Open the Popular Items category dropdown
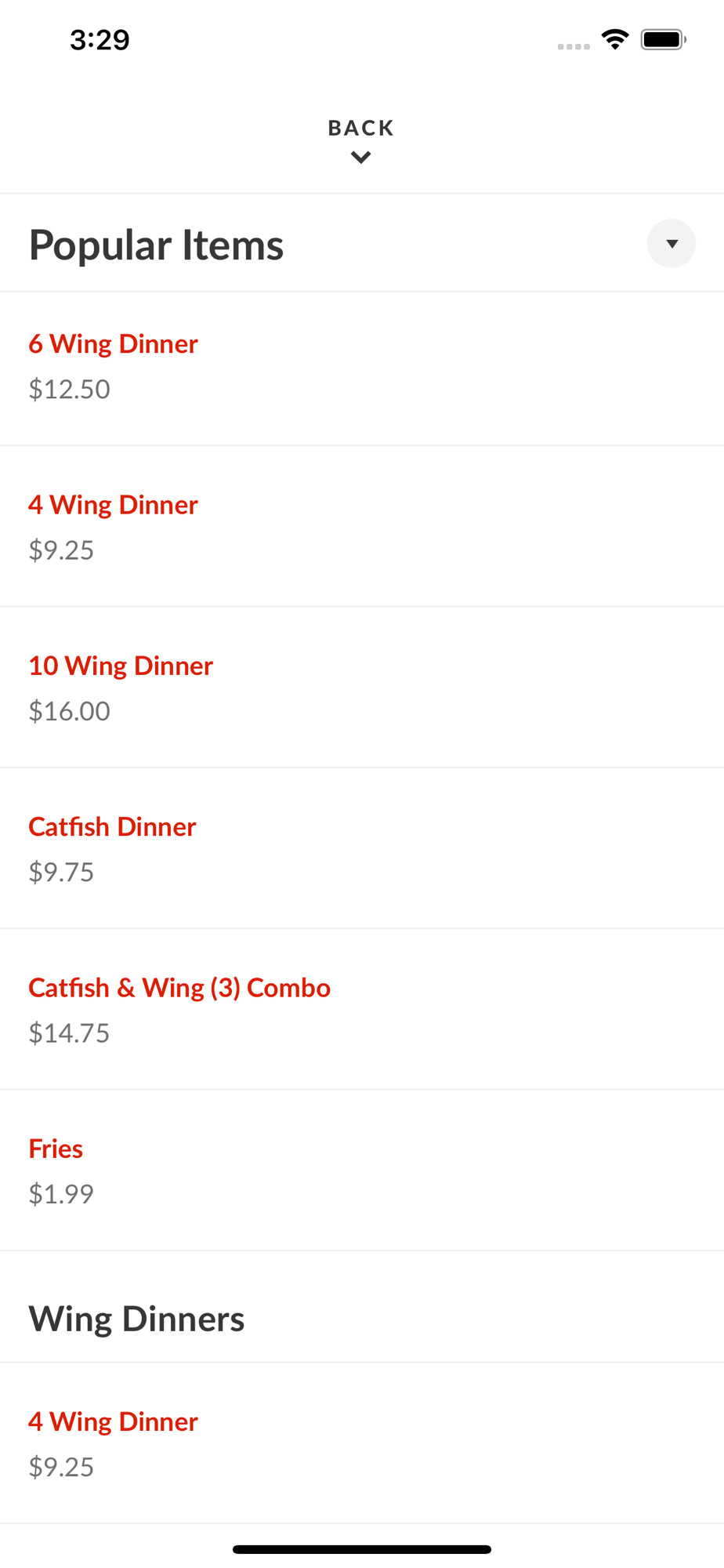This screenshot has width=724, height=1568. pyautogui.click(x=671, y=244)
